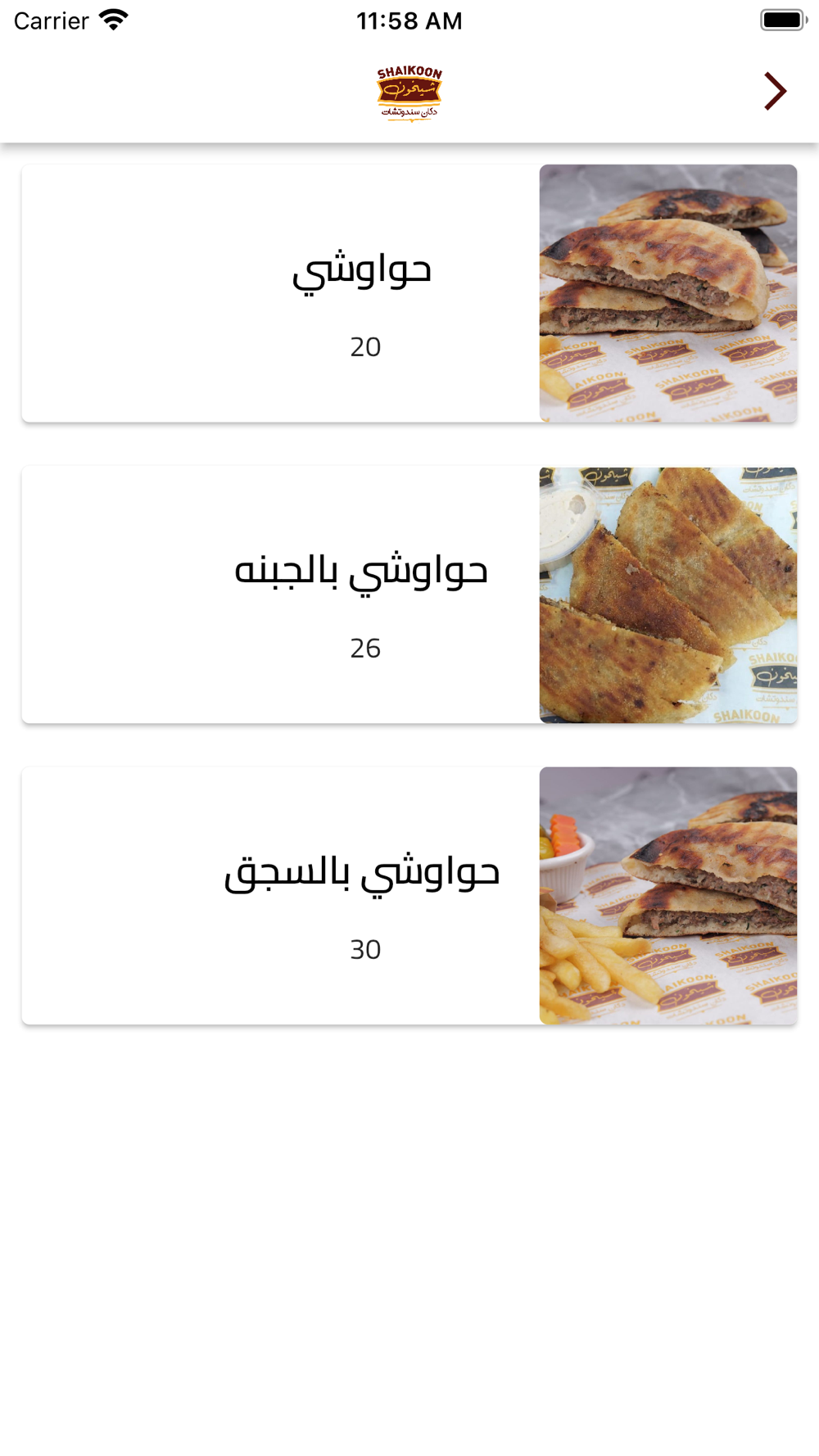819x1456 pixels.
Task: Open the حواوشي item priced 20
Action: coord(409,293)
